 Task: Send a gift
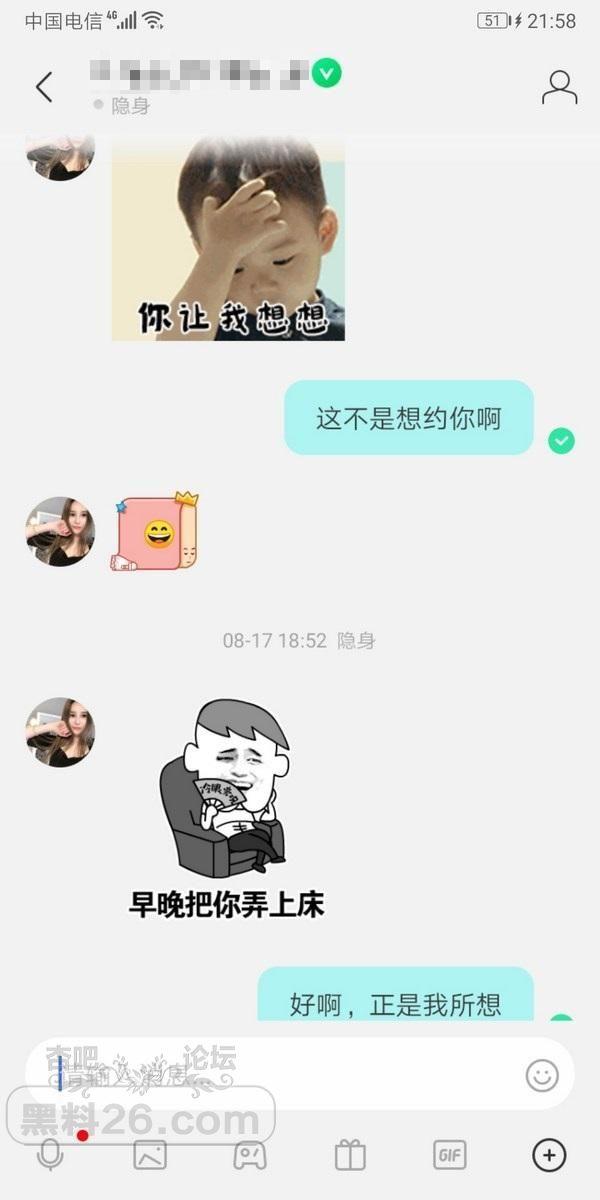pyautogui.click(x=350, y=1155)
